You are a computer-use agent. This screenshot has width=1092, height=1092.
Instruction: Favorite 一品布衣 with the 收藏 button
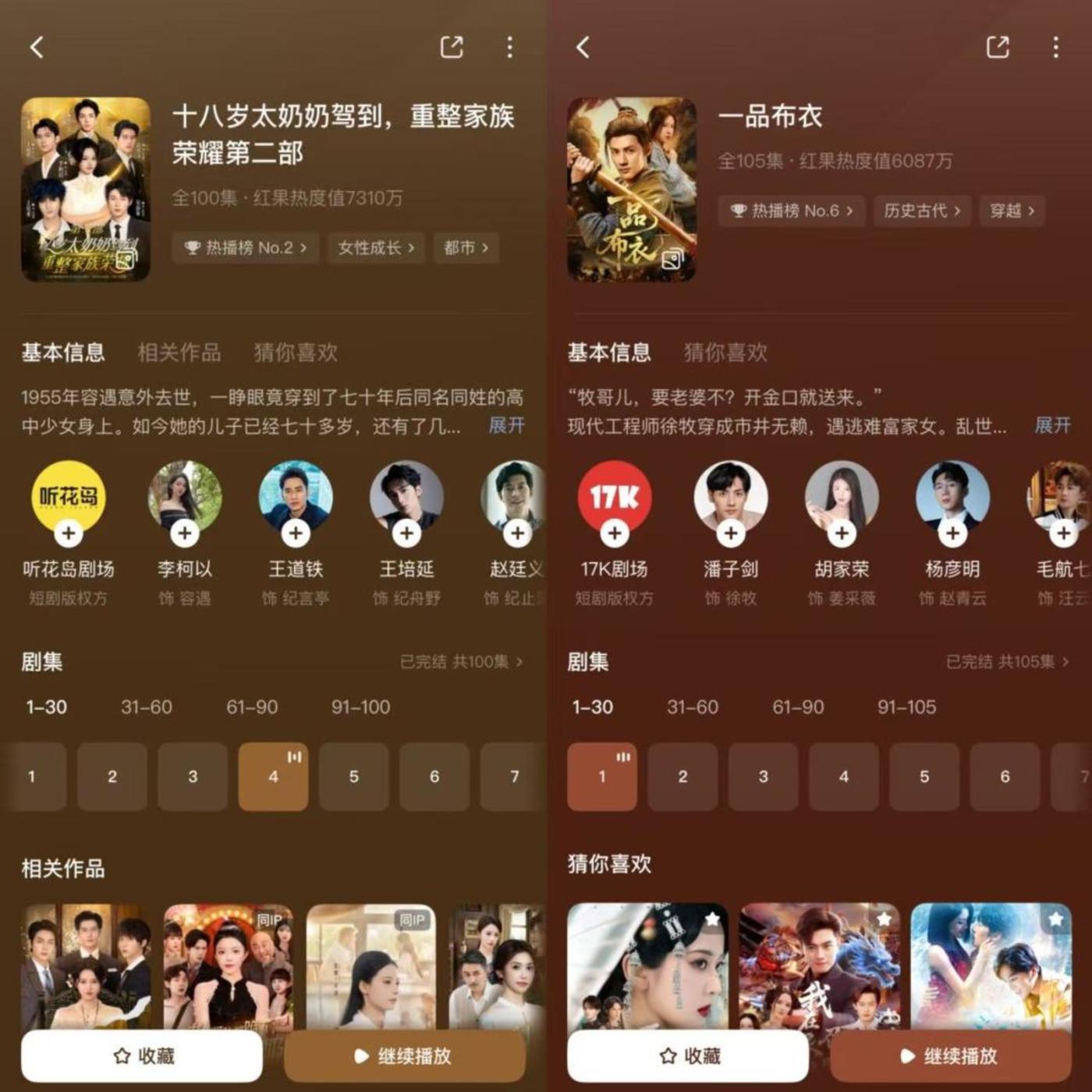tap(689, 1056)
